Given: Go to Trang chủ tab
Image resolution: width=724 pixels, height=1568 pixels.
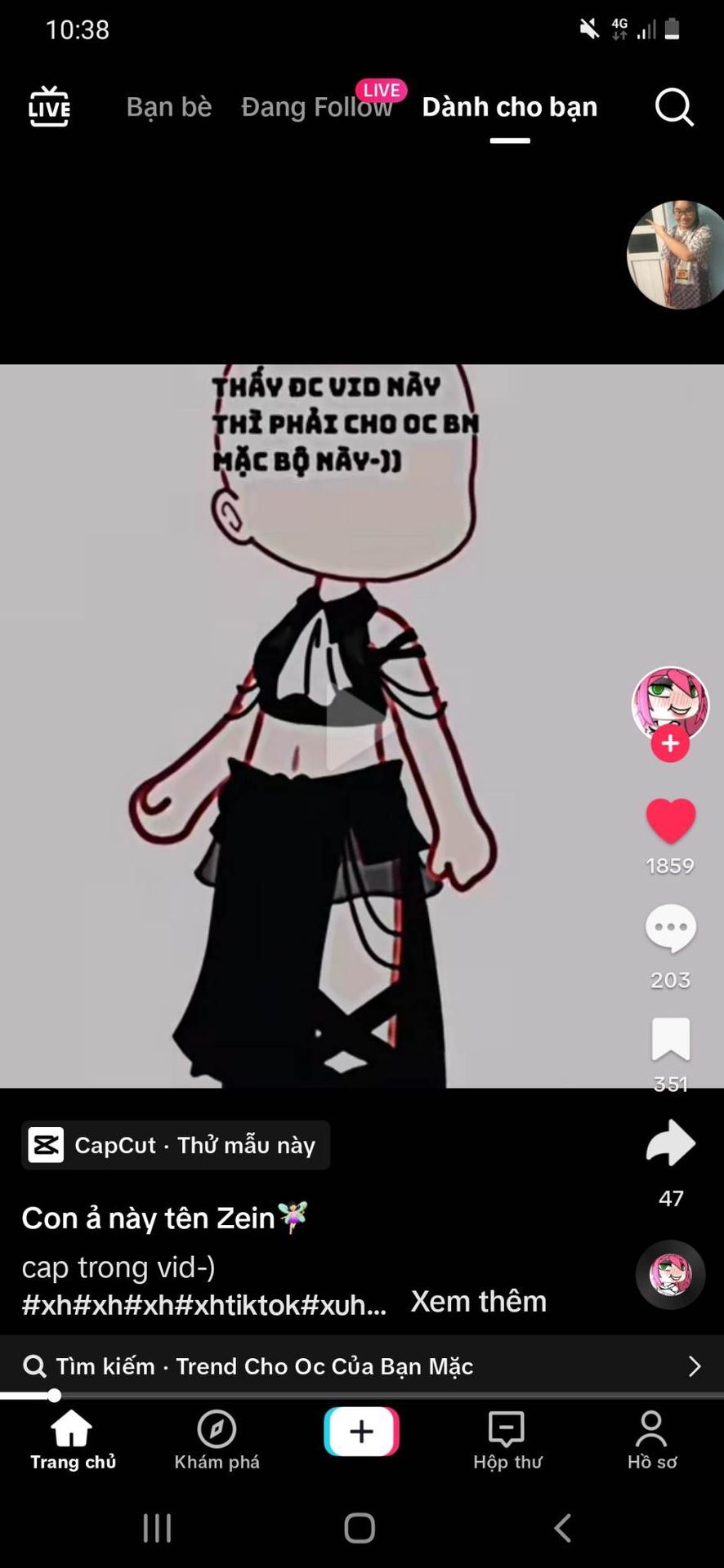Looking at the screenshot, I should (x=73, y=1441).
